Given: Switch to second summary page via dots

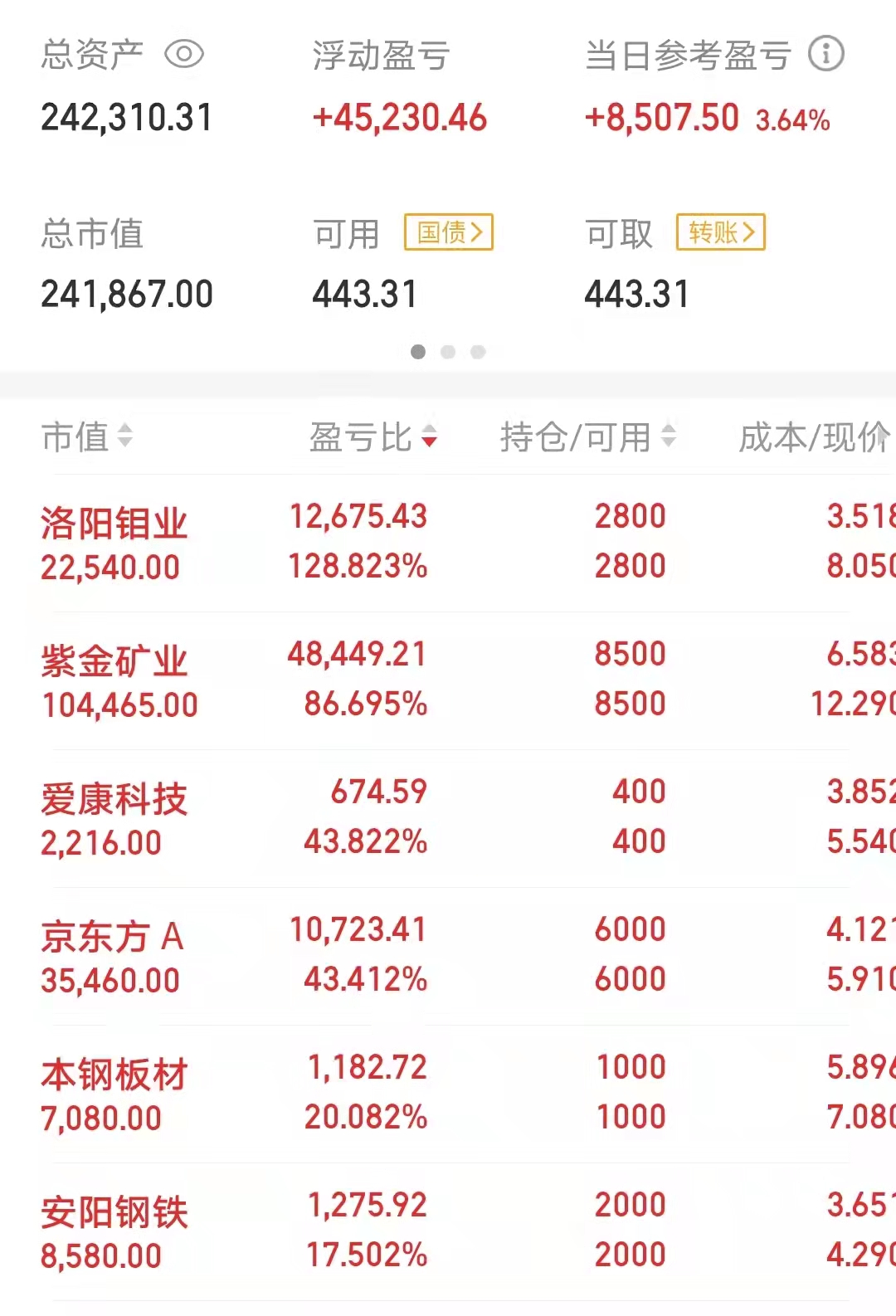Looking at the screenshot, I should pos(448,351).
